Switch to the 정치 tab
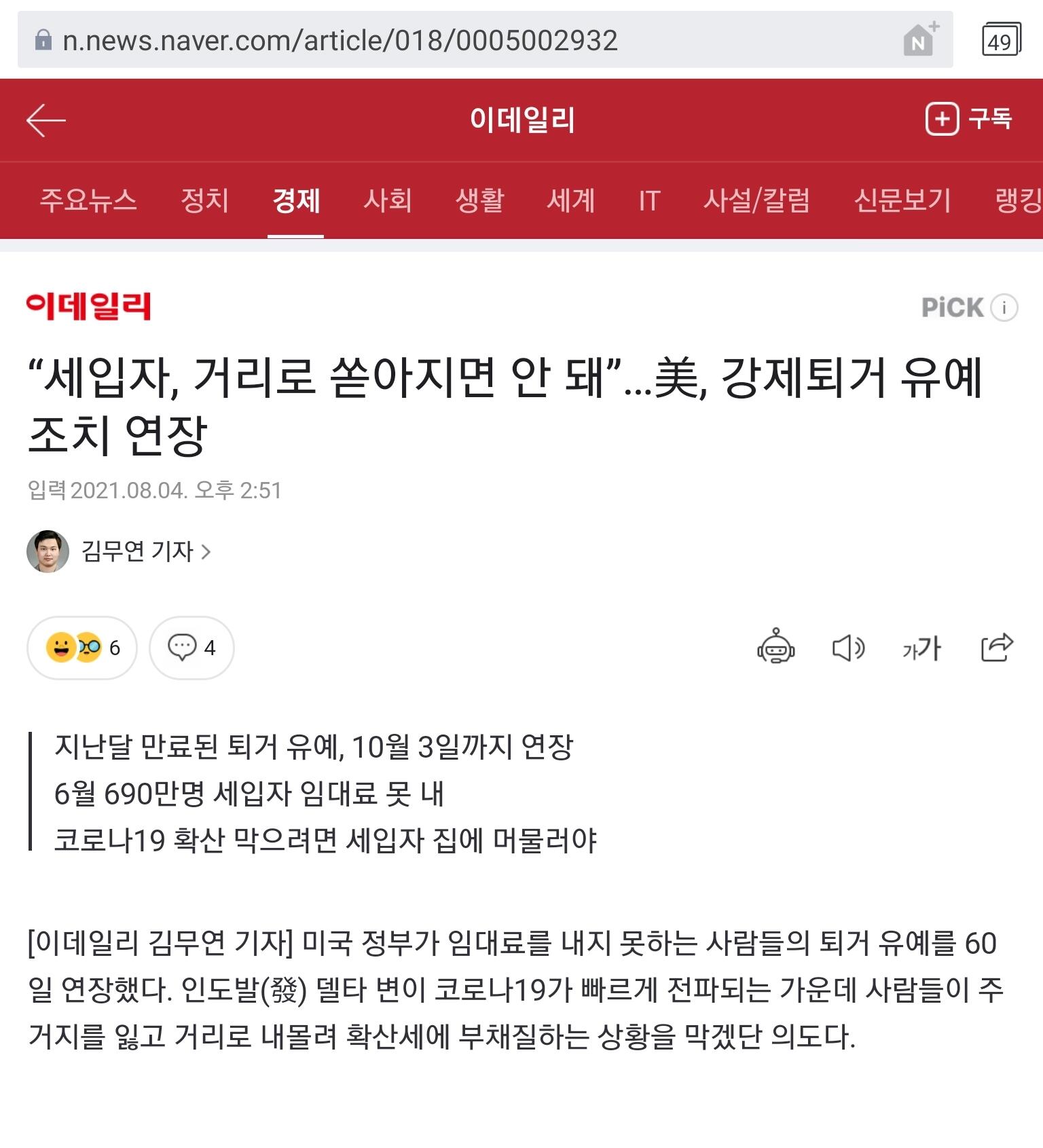Viewport: 1043px width, 1148px height. pos(204,200)
